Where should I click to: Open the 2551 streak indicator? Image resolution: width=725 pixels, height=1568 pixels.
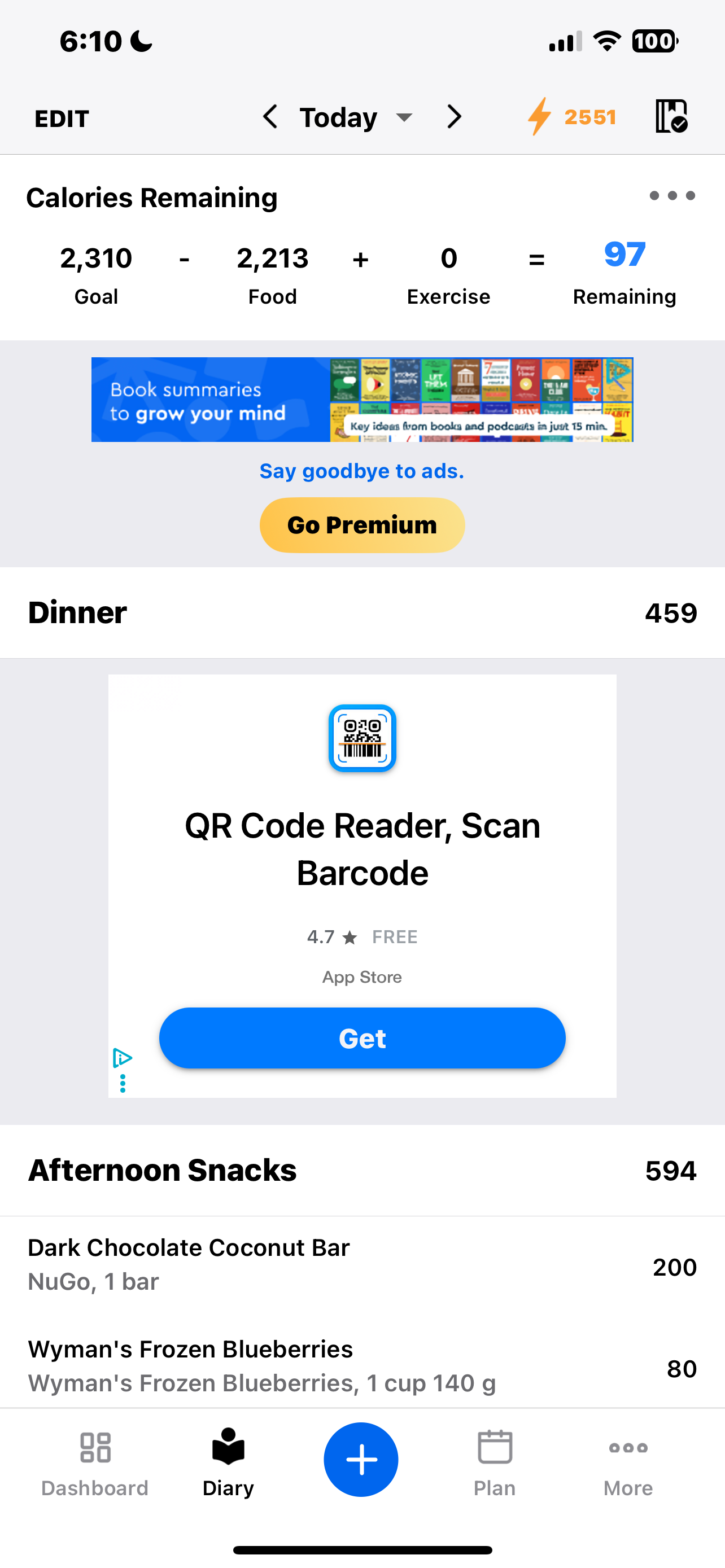pyautogui.click(x=572, y=116)
